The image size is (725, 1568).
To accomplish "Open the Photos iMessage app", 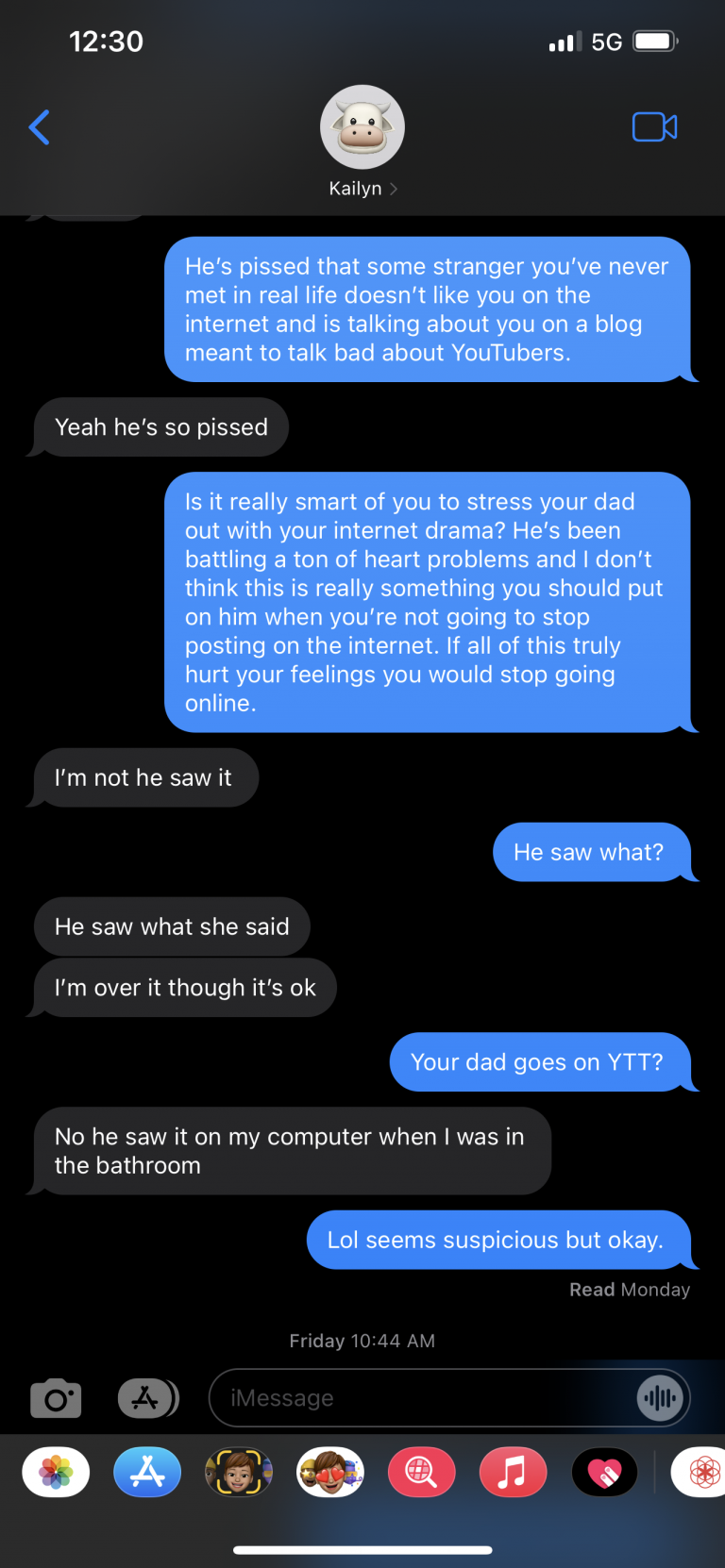I will point(56,1472).
